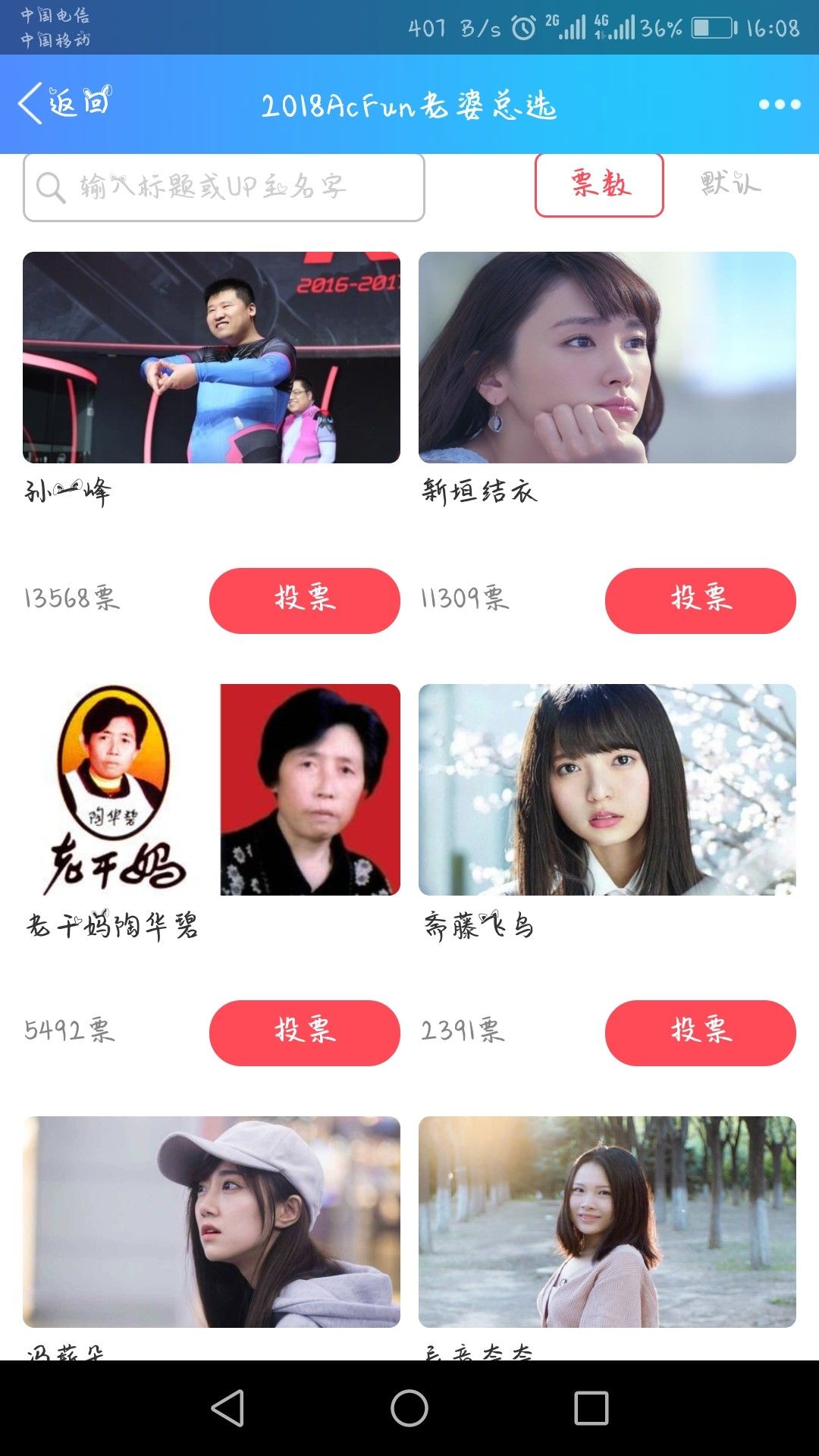The width and height of the screenshot is (819, 1456).
Task: Vote for 新垣结衣
Action: point(700,600)
